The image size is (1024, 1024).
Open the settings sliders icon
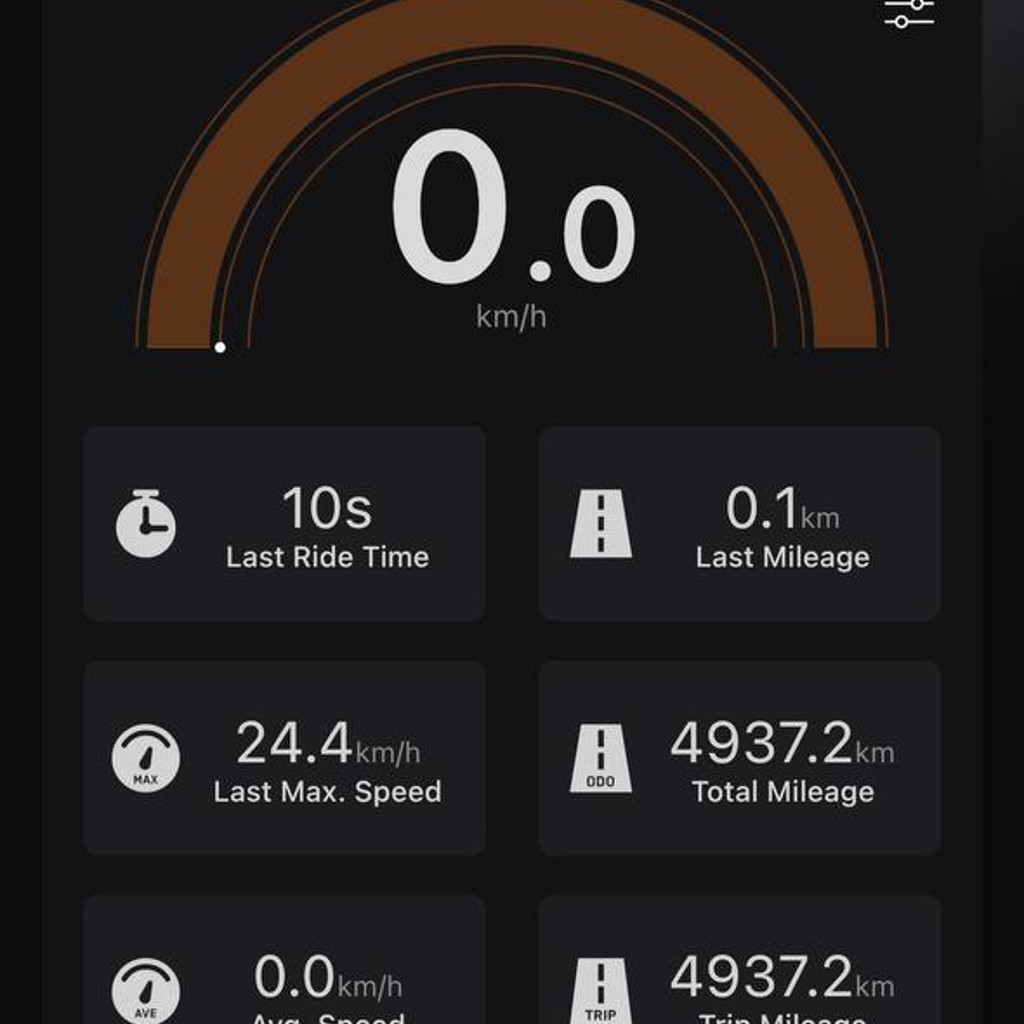[x=909, y=13]
